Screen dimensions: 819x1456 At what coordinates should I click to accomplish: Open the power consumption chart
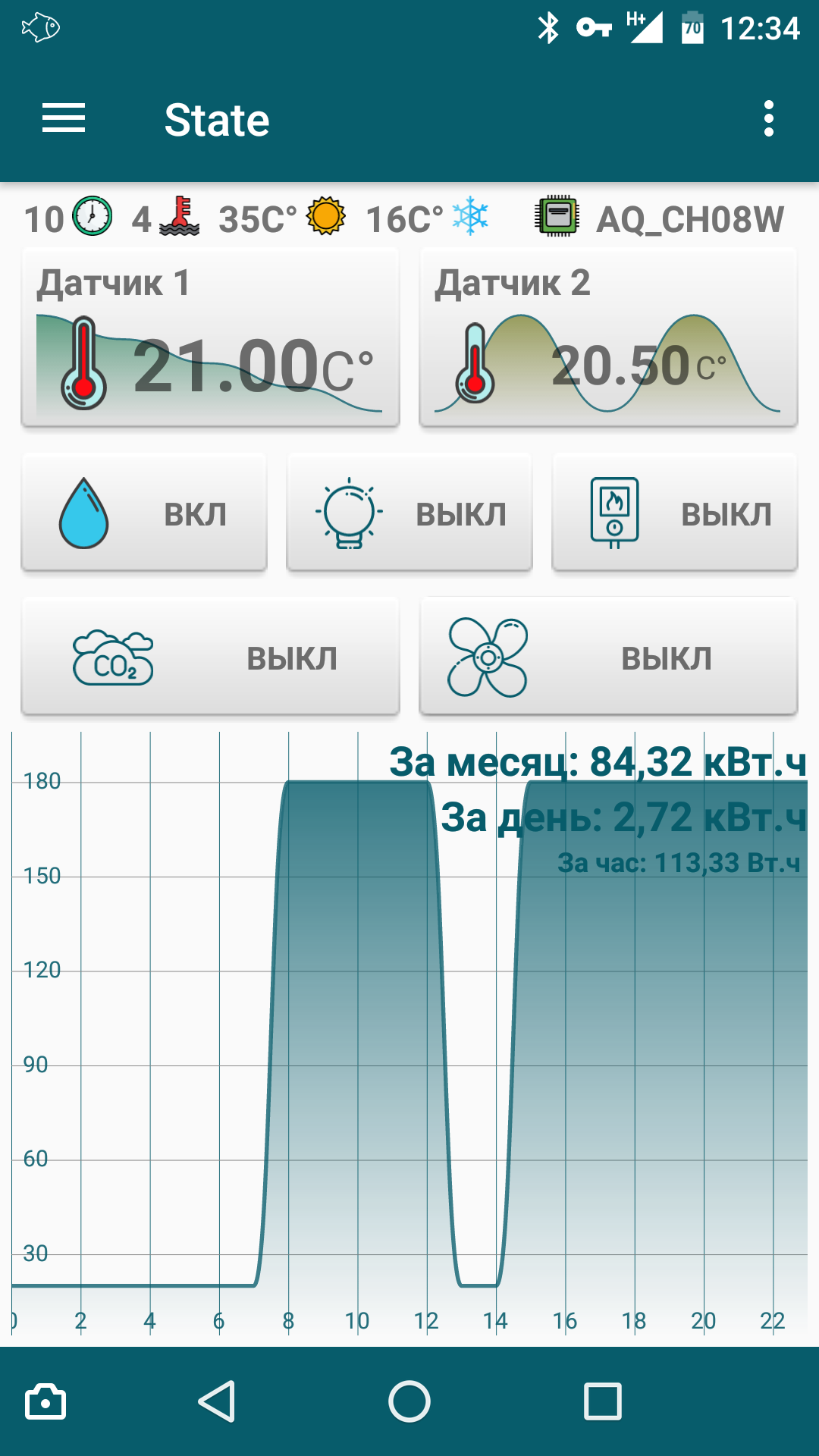click(409, 1031)
